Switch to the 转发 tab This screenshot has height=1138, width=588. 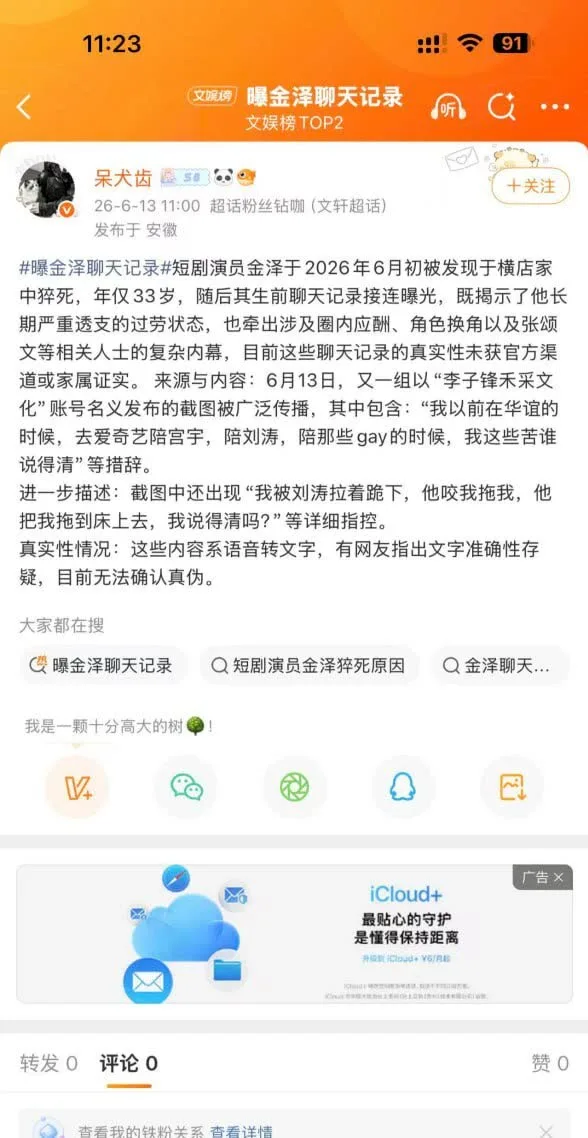pos(48,1064)
